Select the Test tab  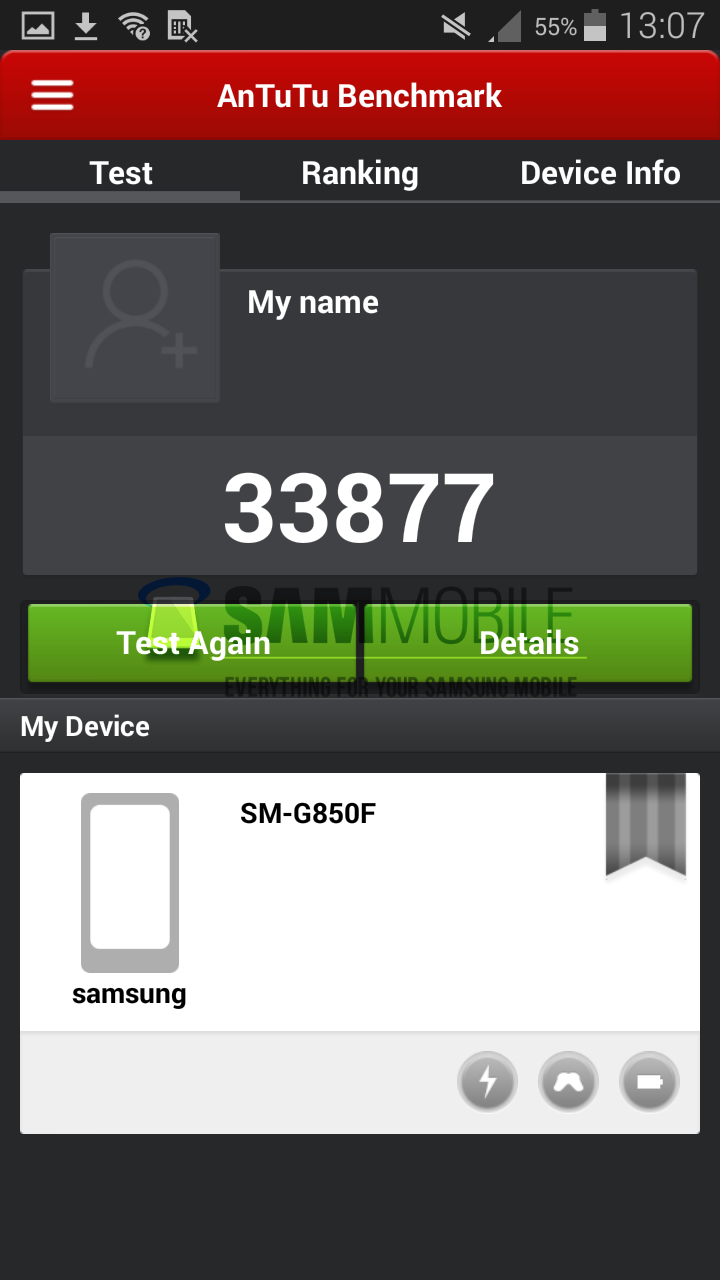[x=121, y=174]
